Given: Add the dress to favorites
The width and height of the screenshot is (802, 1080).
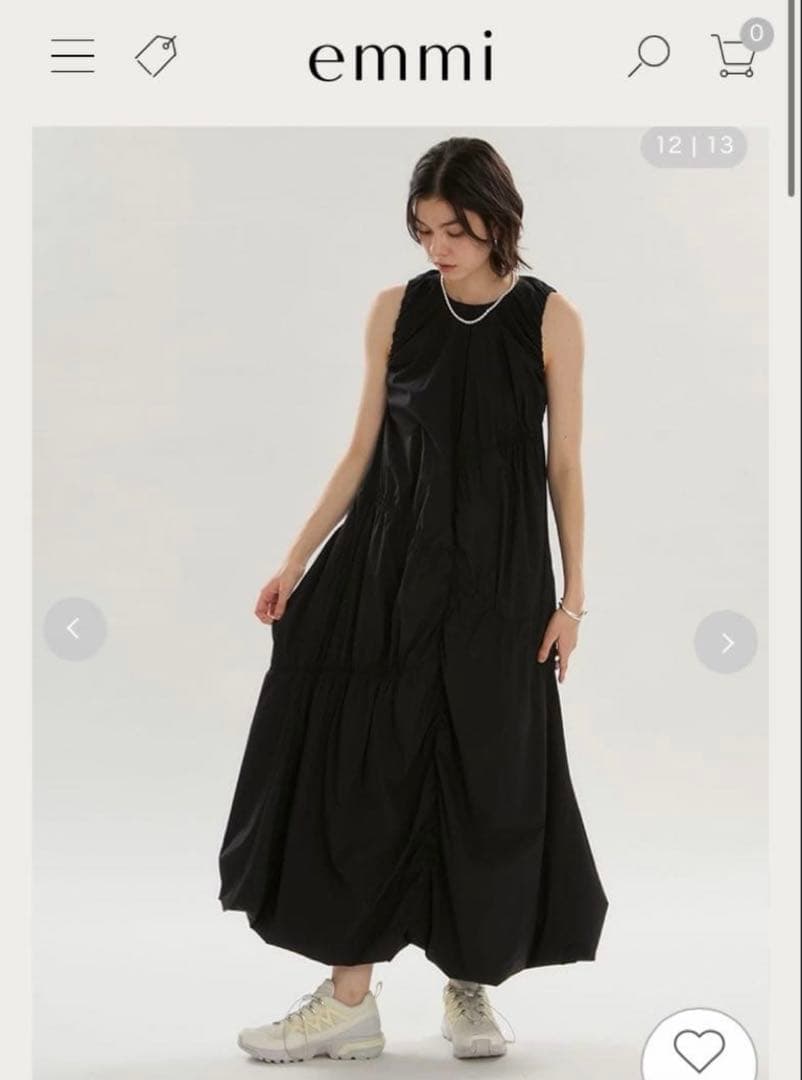Looking at the screenshot, I should [699, 1048].
